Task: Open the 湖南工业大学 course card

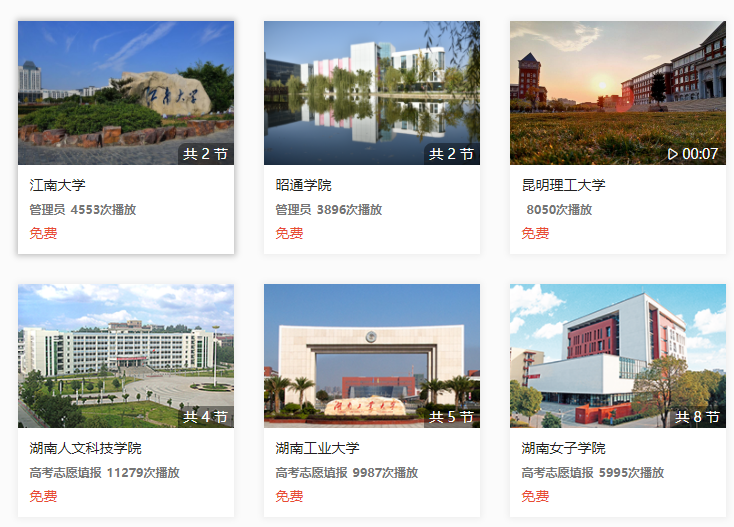Action: (371, 356)
